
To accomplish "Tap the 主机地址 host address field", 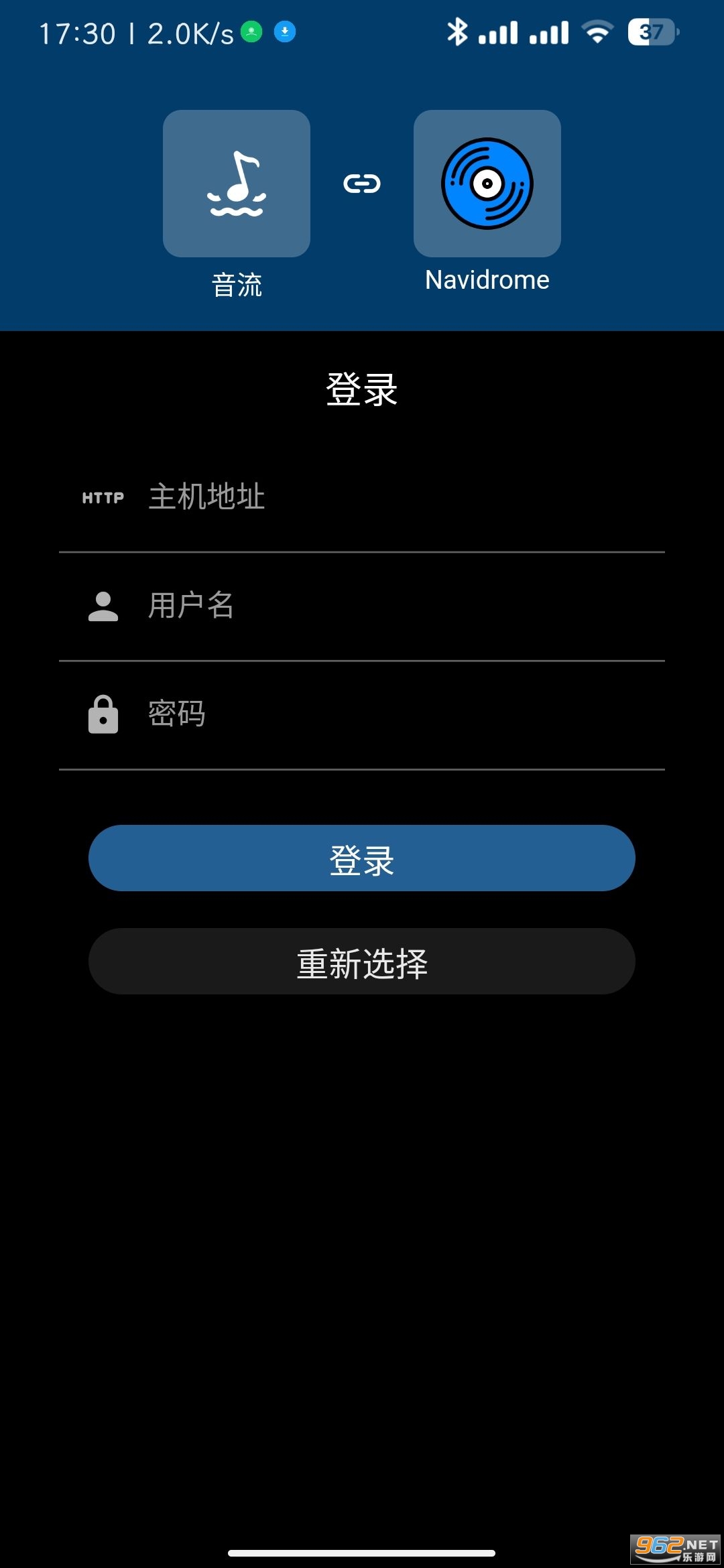I will (402, 497).
